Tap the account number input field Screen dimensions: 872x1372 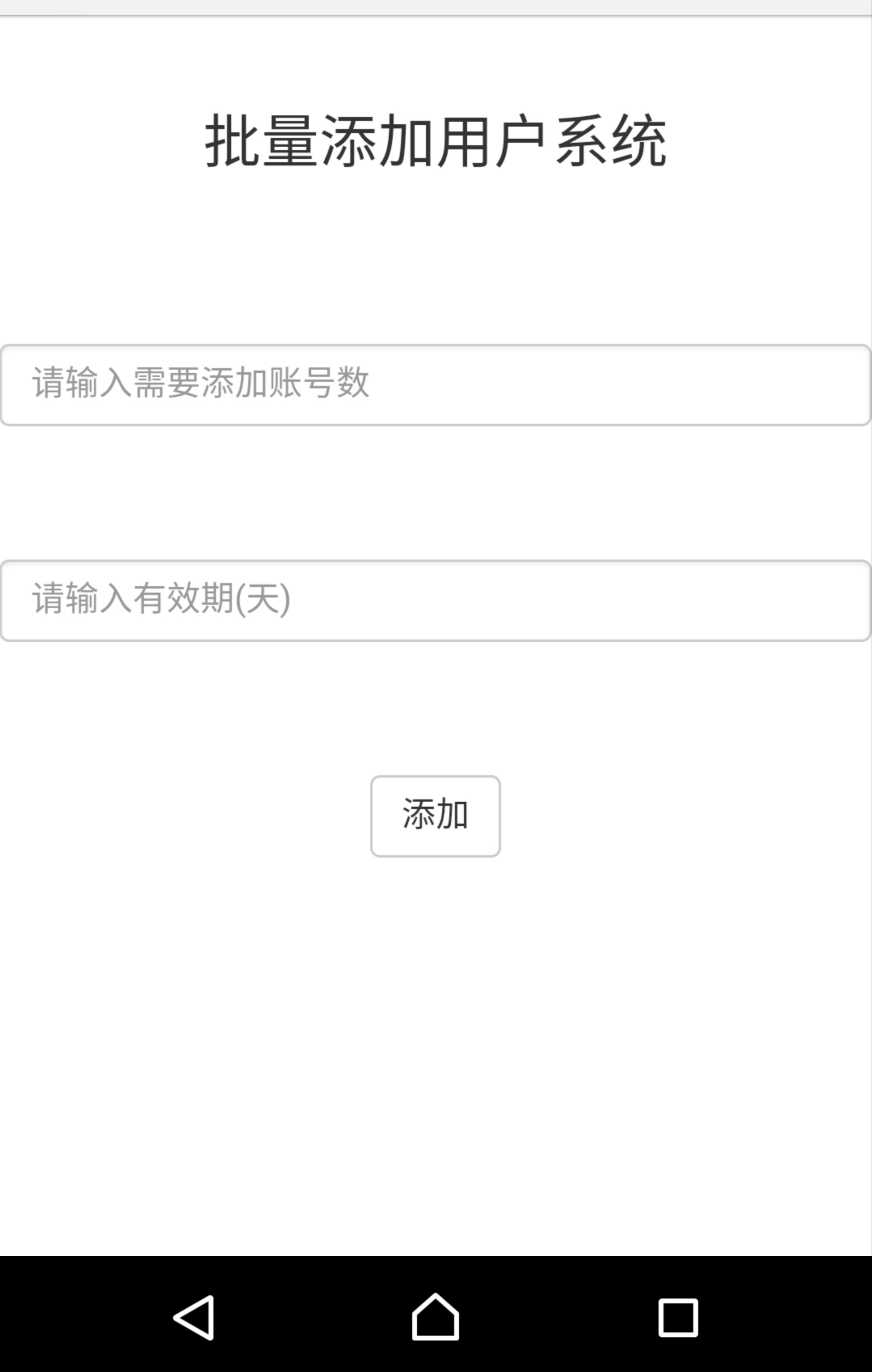pos(435,385)
